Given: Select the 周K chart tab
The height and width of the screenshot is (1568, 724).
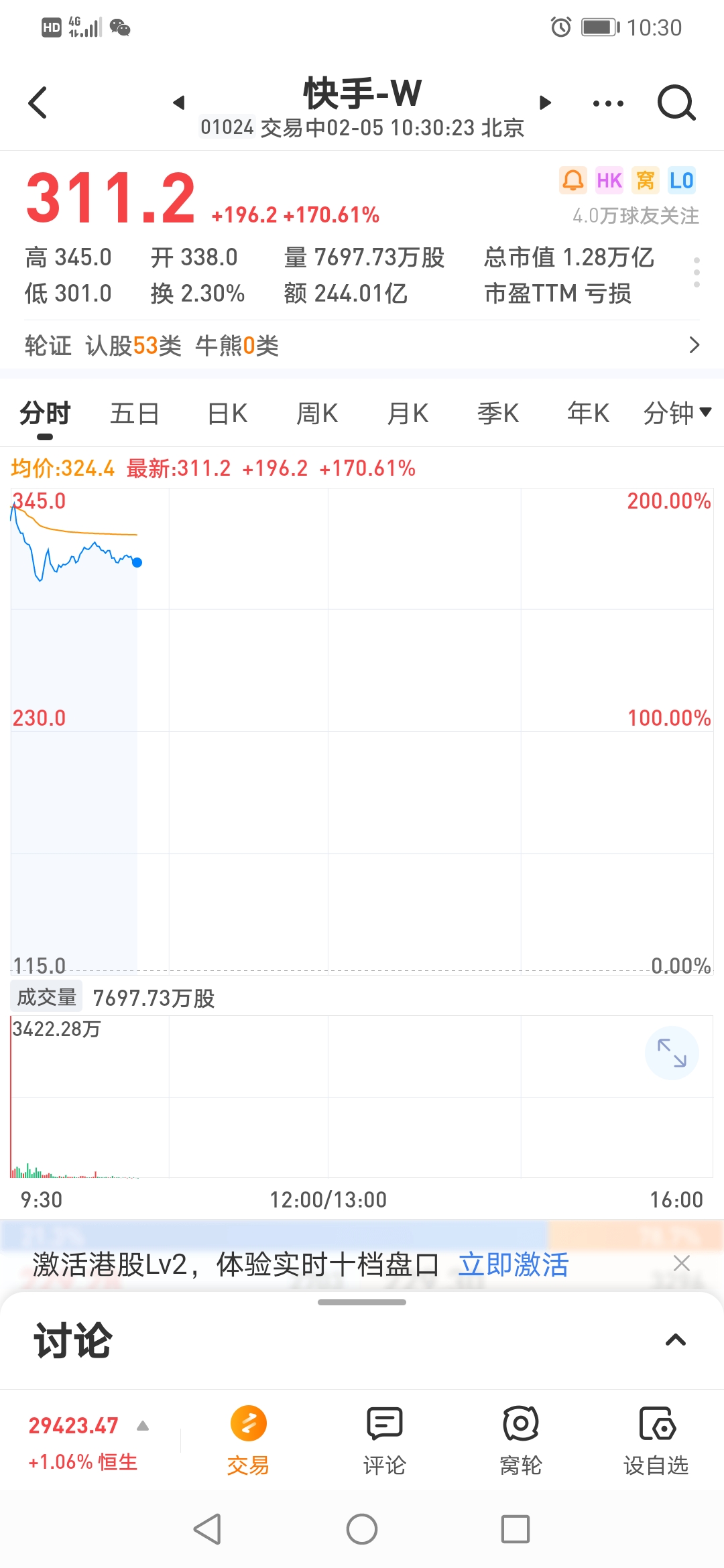Looking at the screenshot, I should 317,413.
